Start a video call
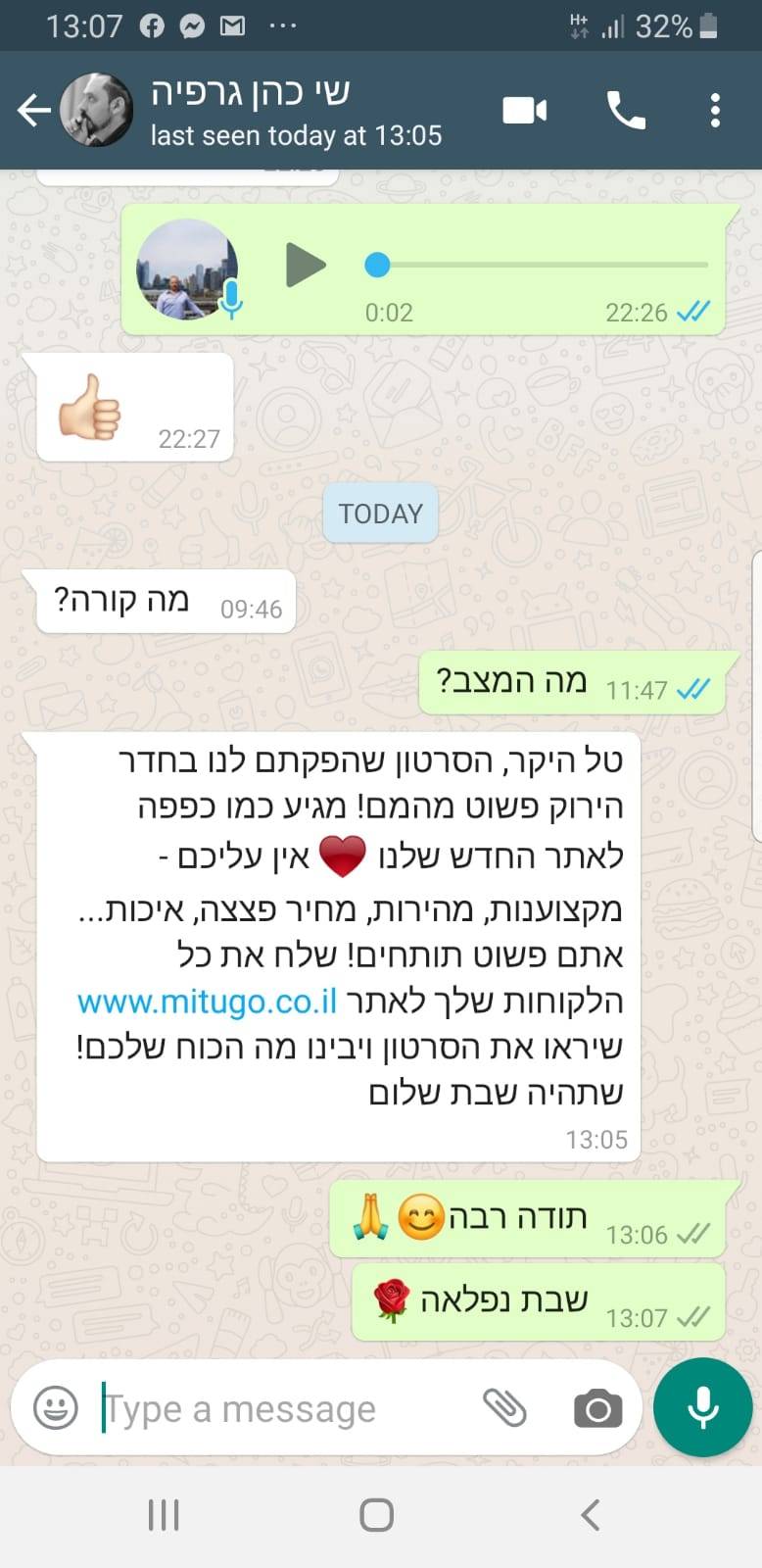Viewport: 762px width, 1568px height. click(x=525, y=111)
